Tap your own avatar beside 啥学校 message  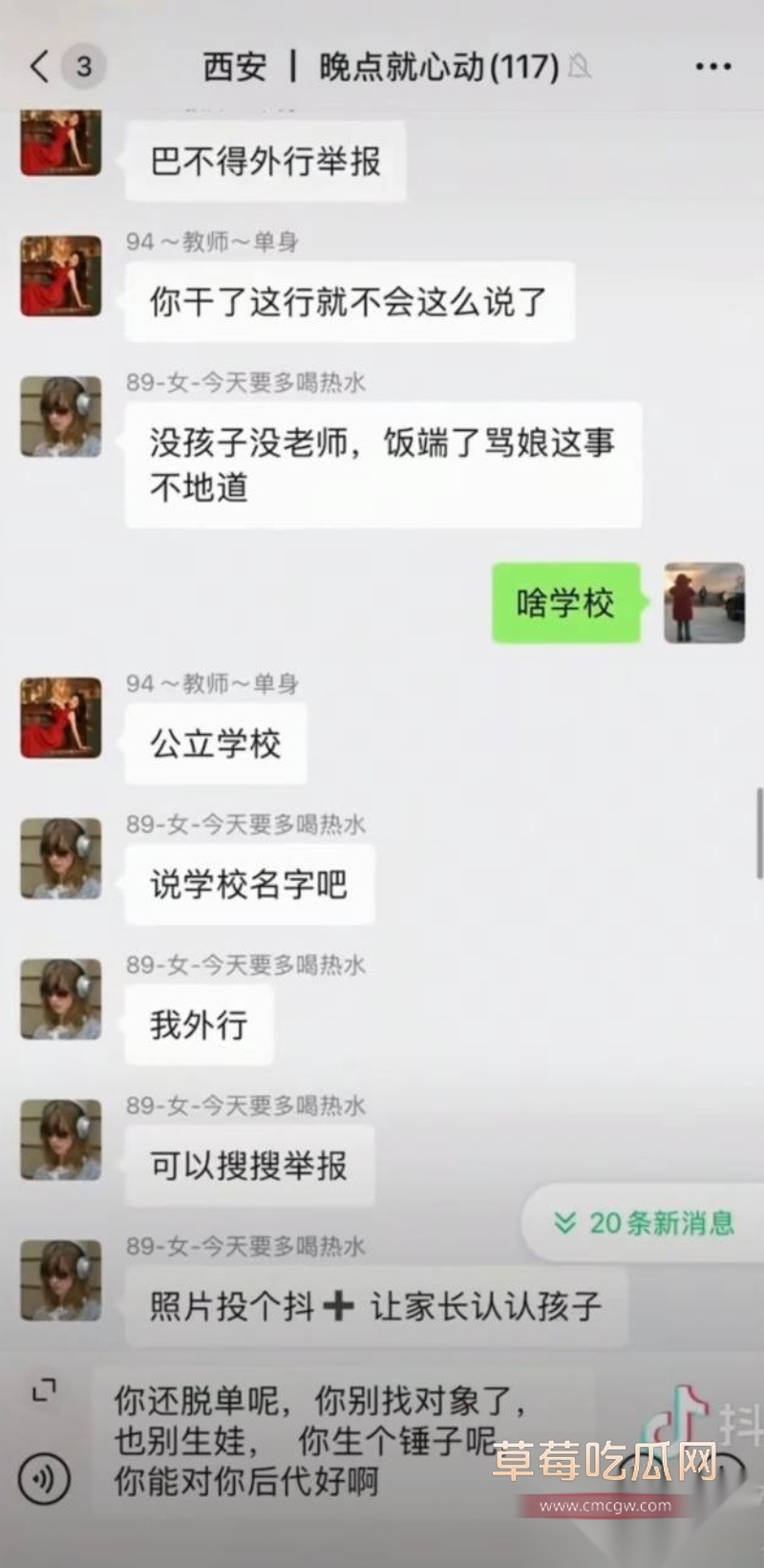click(x=704, y=604)
